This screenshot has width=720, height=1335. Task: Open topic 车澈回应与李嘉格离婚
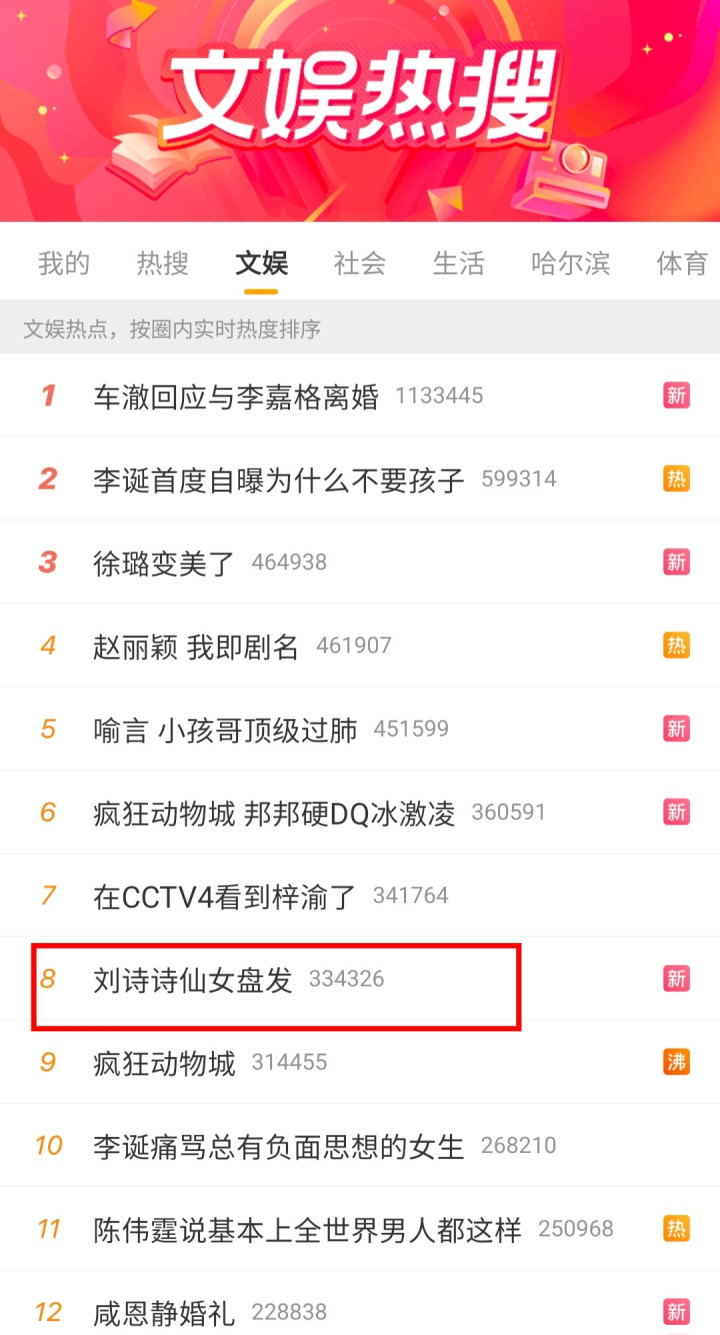click(x=236, y=396)
